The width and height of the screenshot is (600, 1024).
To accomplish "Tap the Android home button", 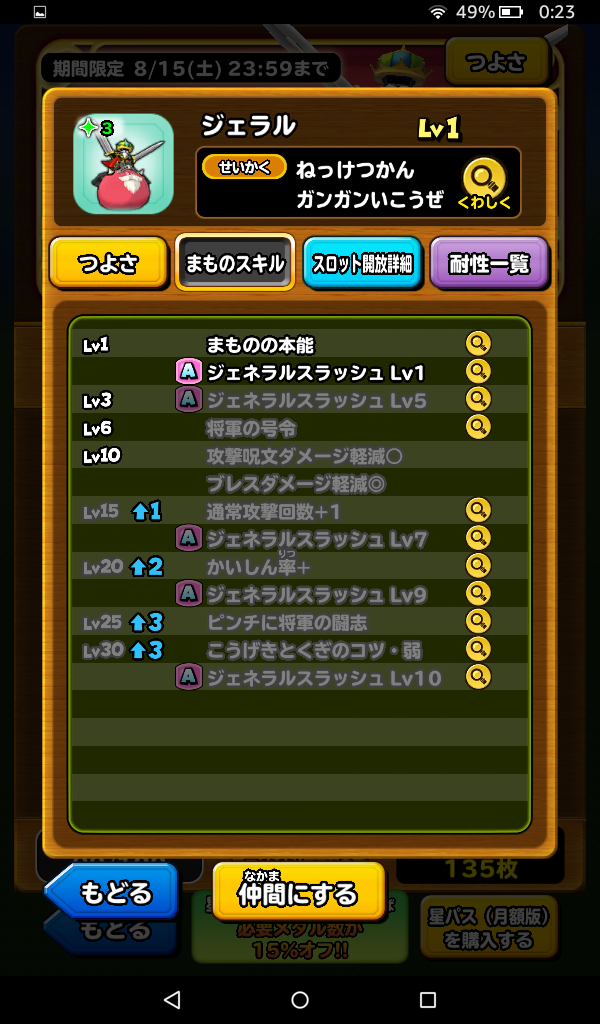I will click(x=300, y=1000).
